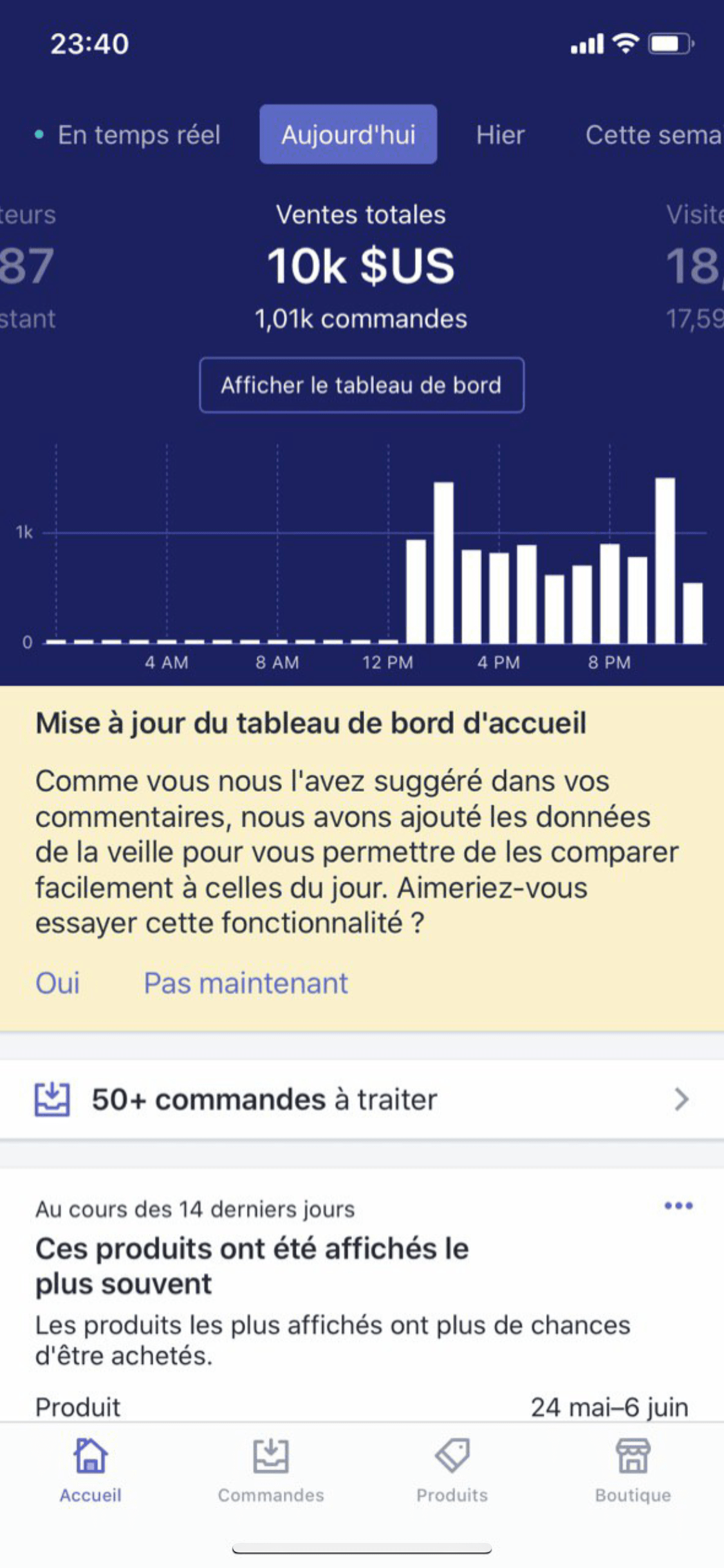Select the Aujourd'hui tab

[x=348, y=135]
